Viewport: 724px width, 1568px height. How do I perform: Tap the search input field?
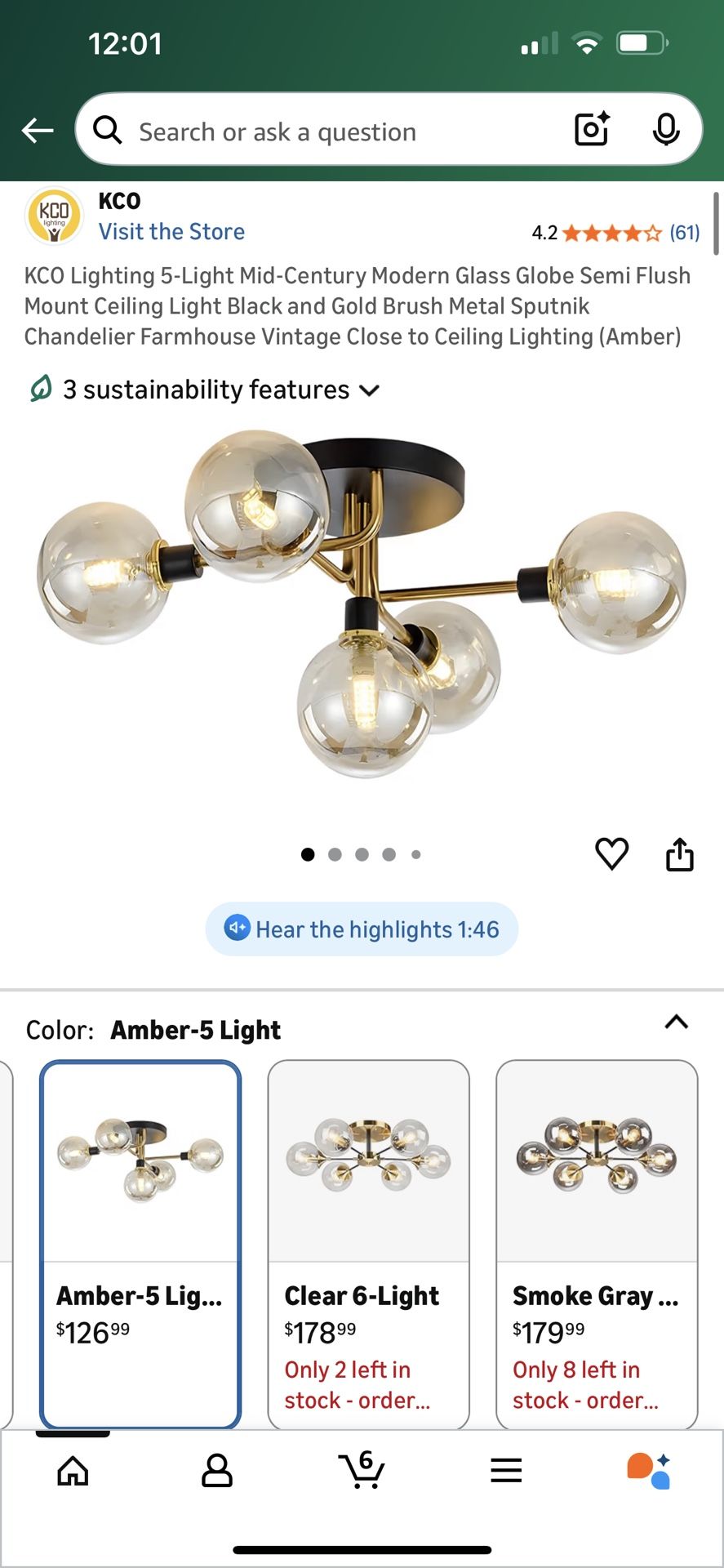(x=326, y=131)
